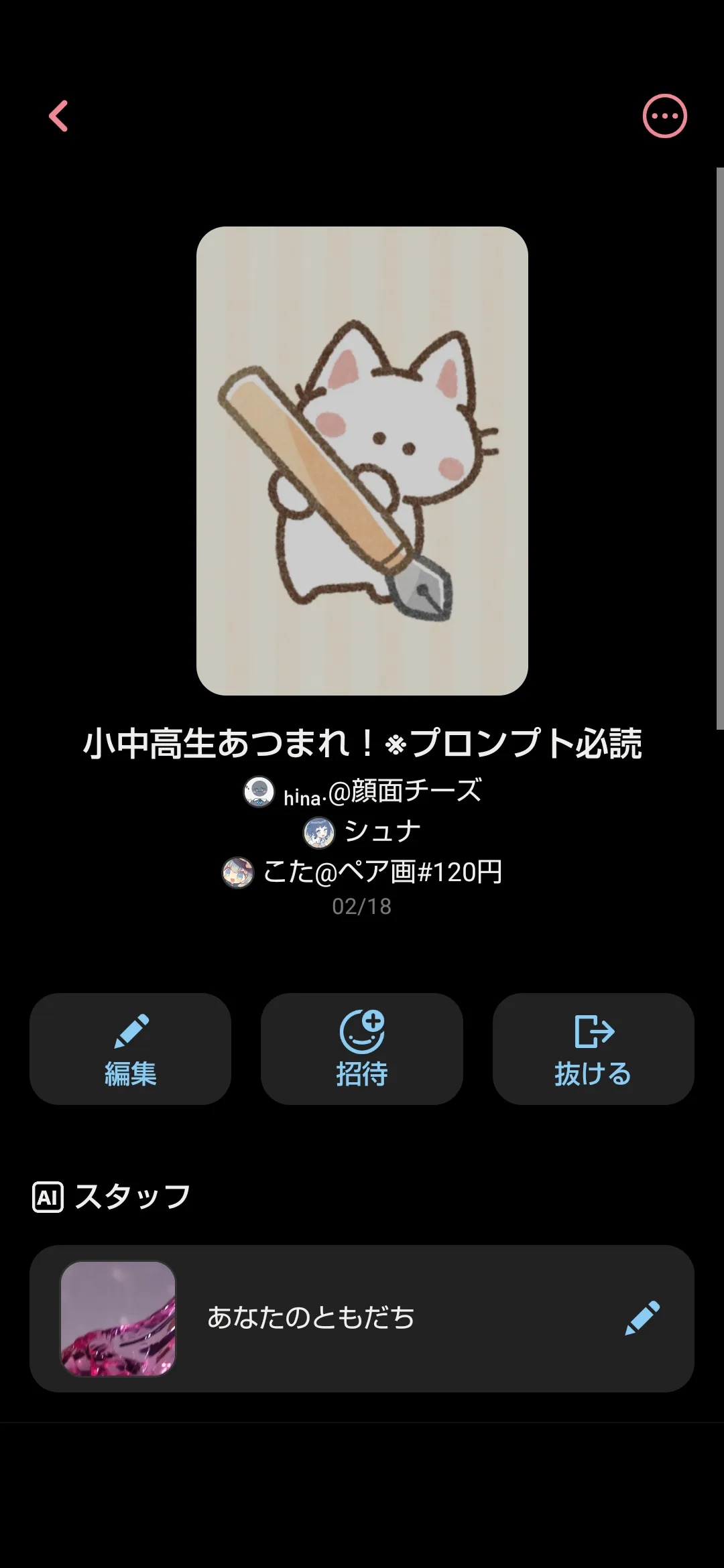724x1568 pixels.
Task: Open member シュナ profile
Action: click(x=362, y=832)
